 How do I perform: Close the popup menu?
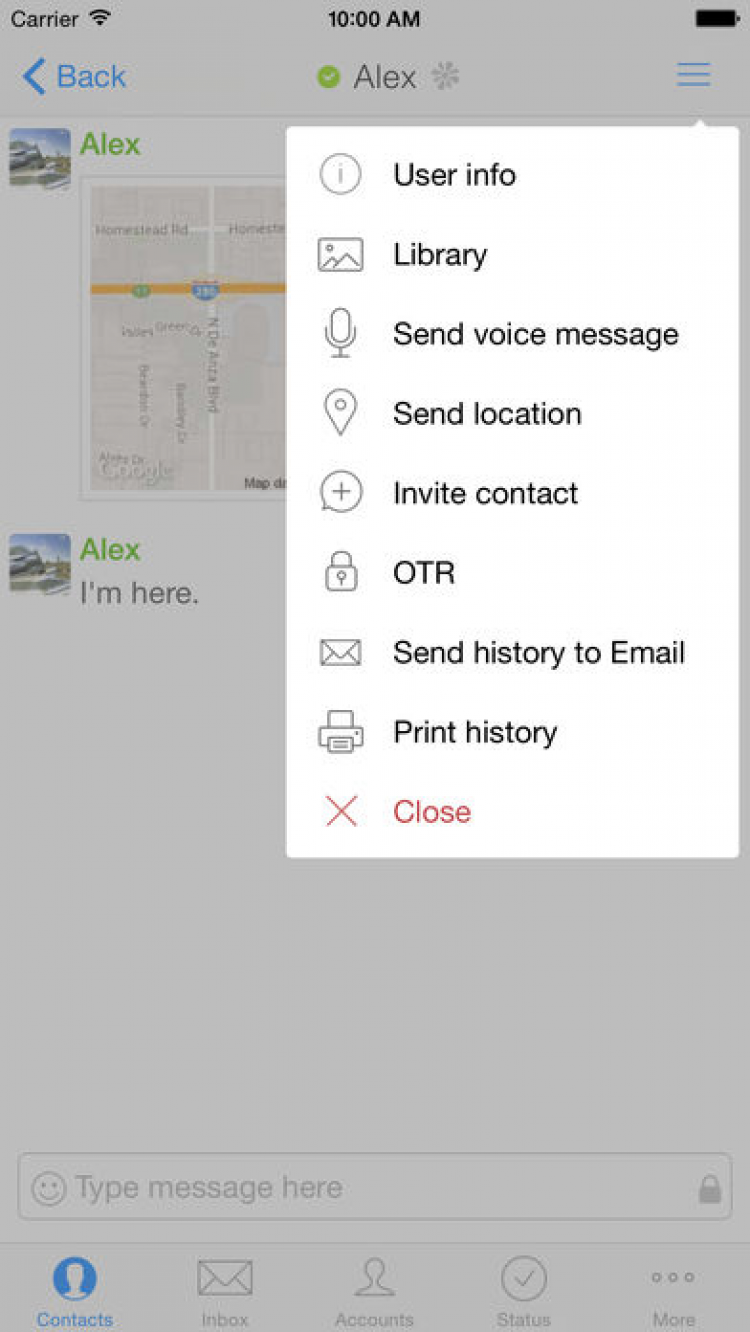point(431,812)
